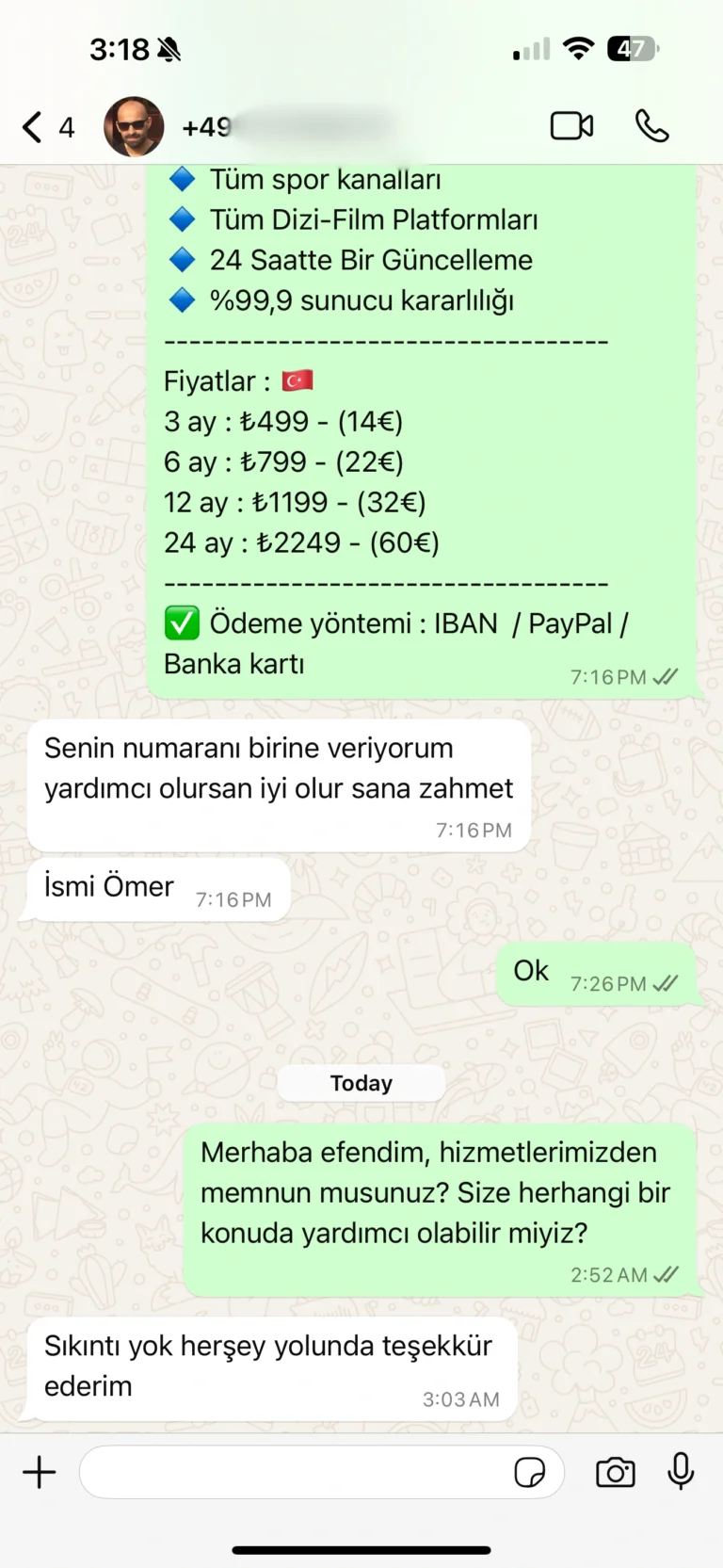The image size is (723, 1568).
Task: Tap the contact's profile picture
Action: tap(135, 126)
